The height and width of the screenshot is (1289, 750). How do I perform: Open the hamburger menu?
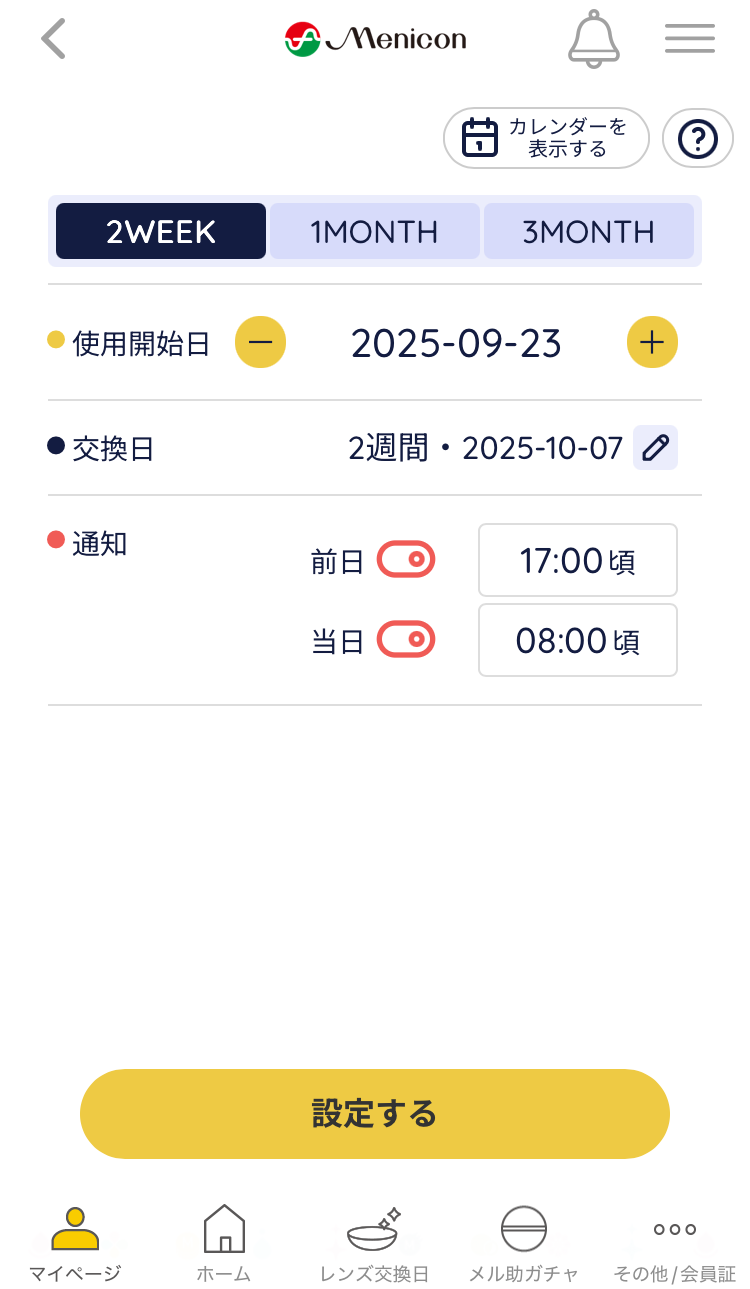[690, 39]
